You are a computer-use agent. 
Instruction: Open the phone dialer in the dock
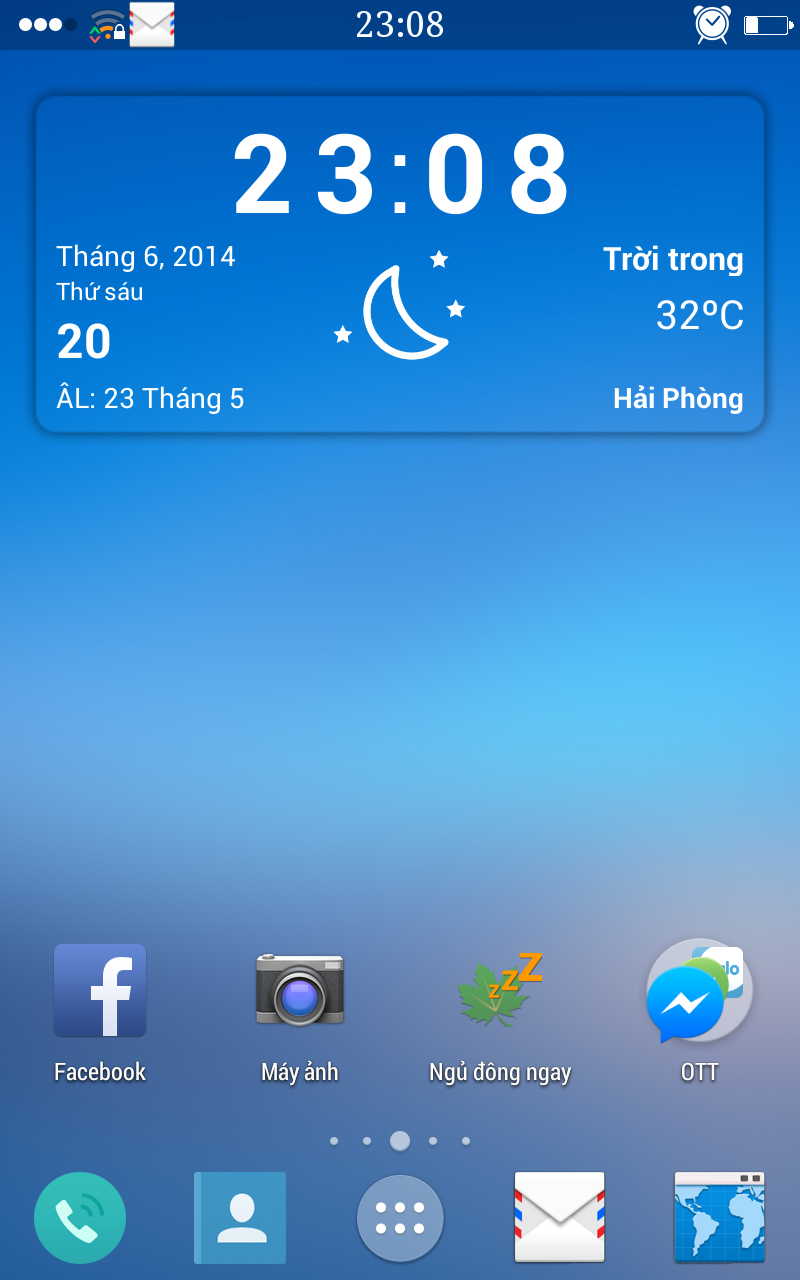[80, 1218]
